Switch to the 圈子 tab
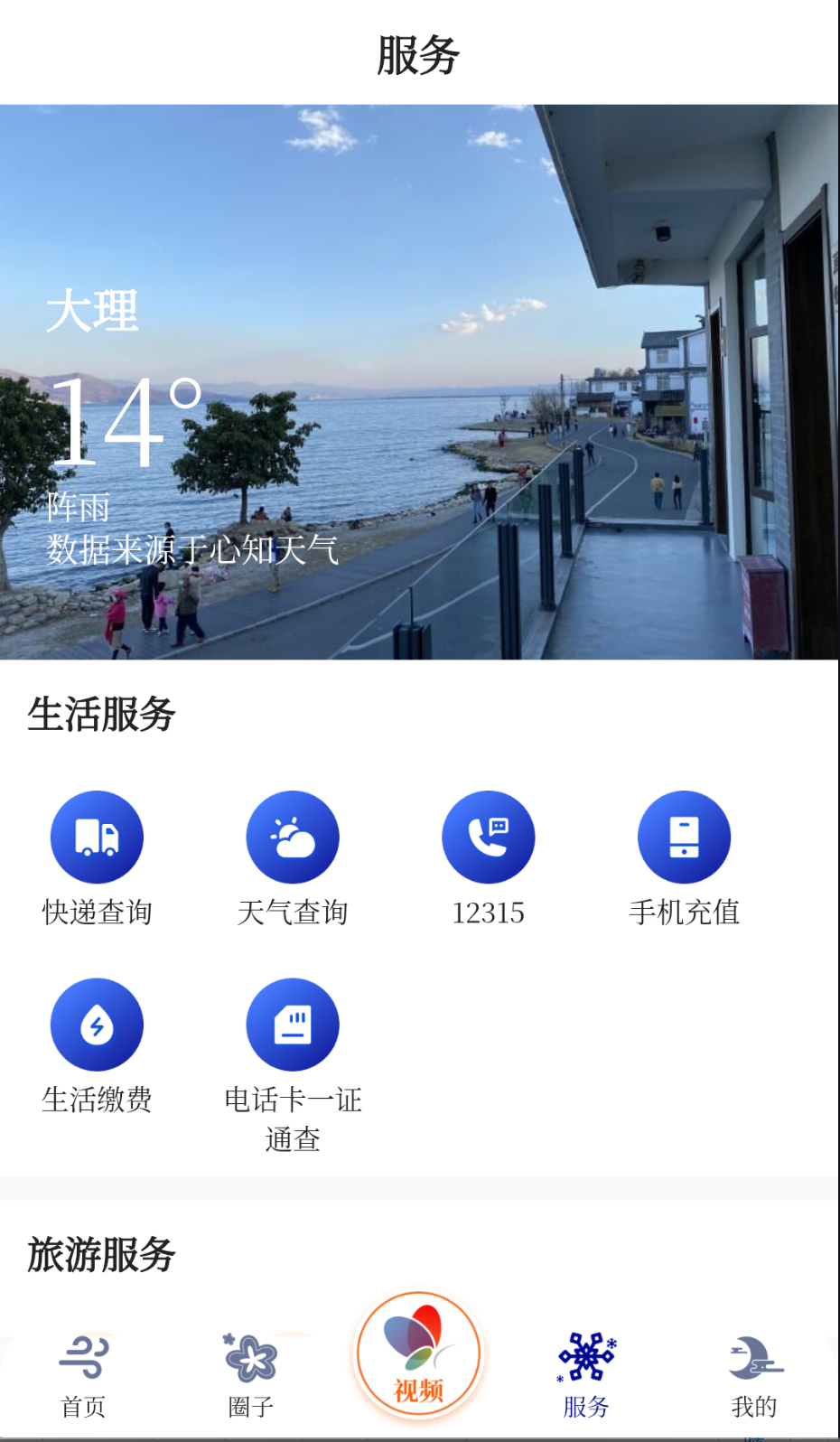The height and width of the screenshot is (1442, 840). 249,1407
